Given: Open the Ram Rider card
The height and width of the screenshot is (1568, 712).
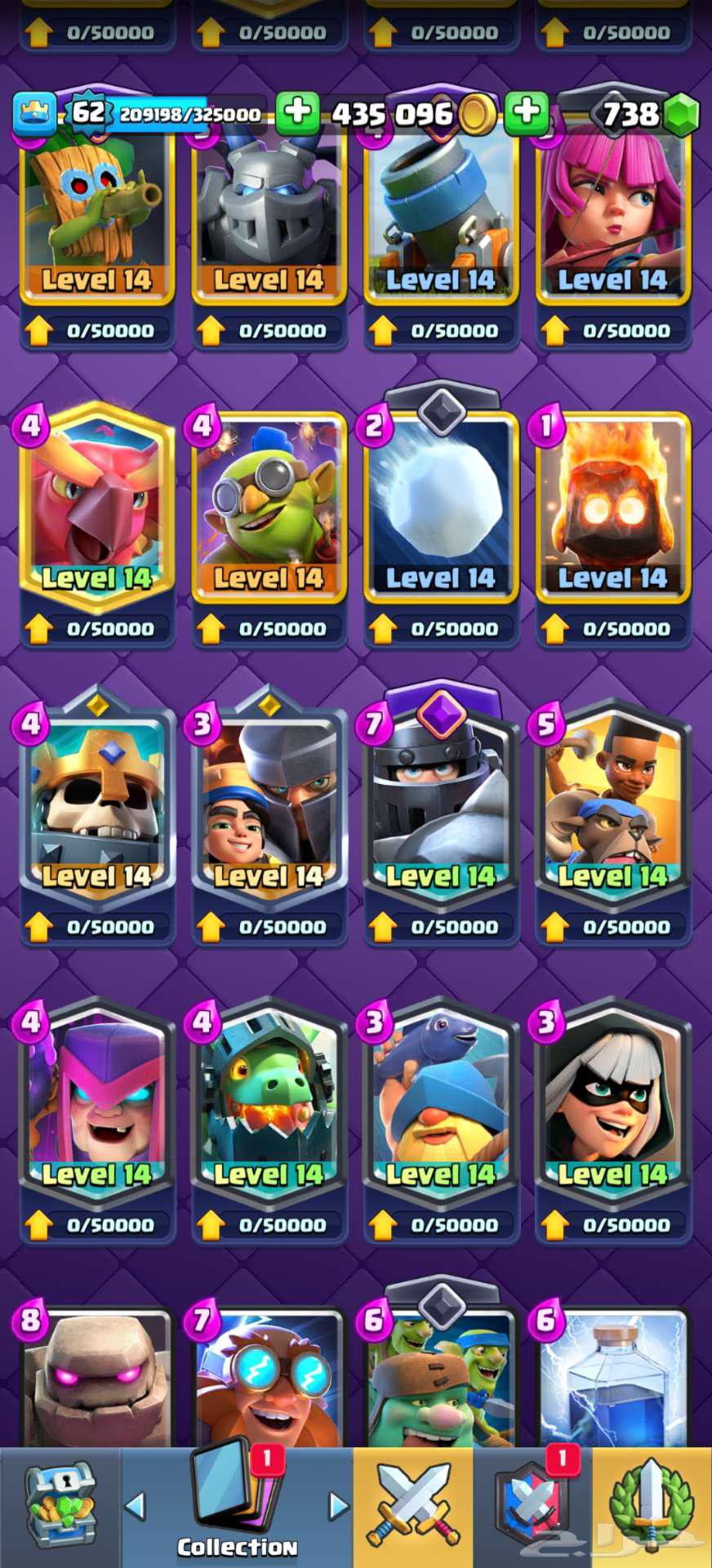Looking at the screenshot, I should pyautogui.click(x=612, y=804).
